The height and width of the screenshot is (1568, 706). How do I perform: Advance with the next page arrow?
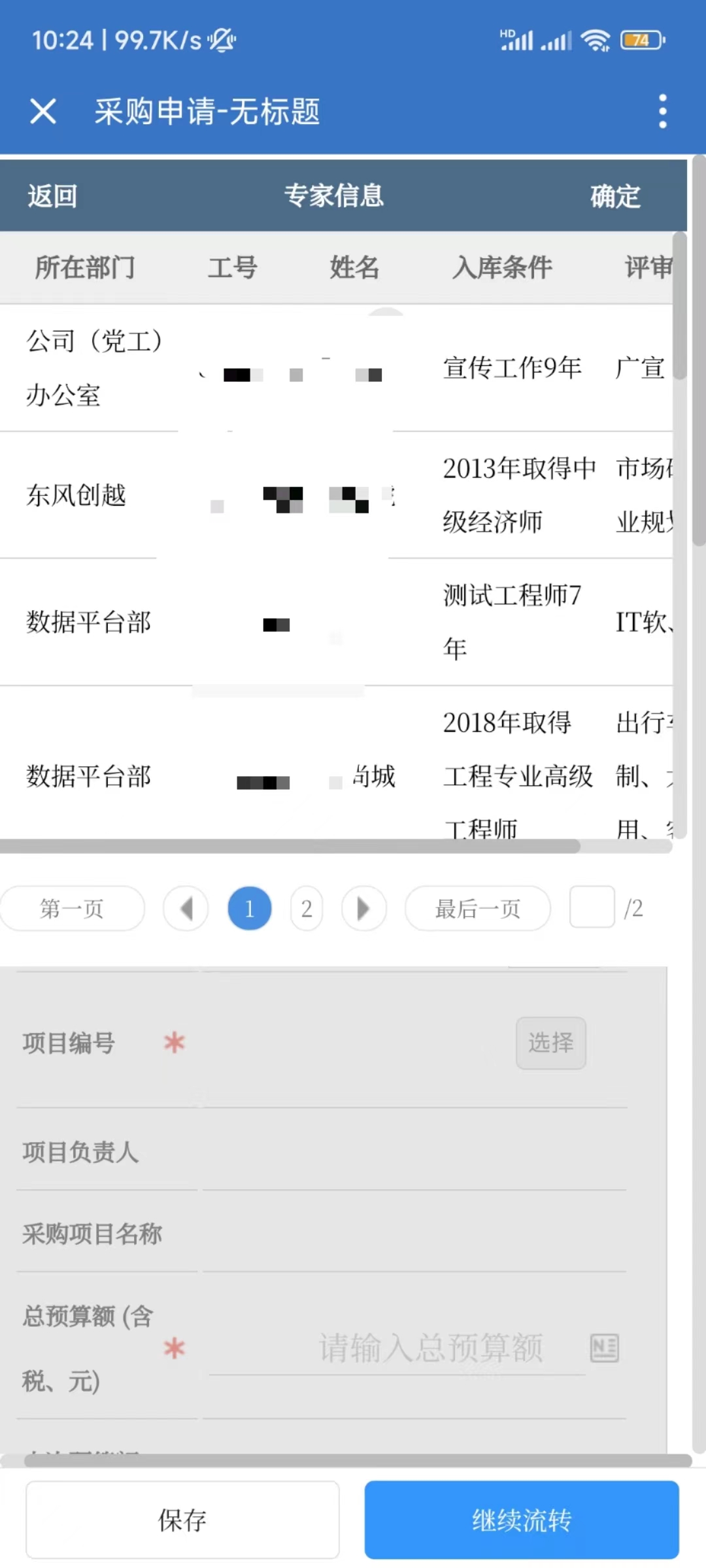pyautogui.click(x=363, y=908)
